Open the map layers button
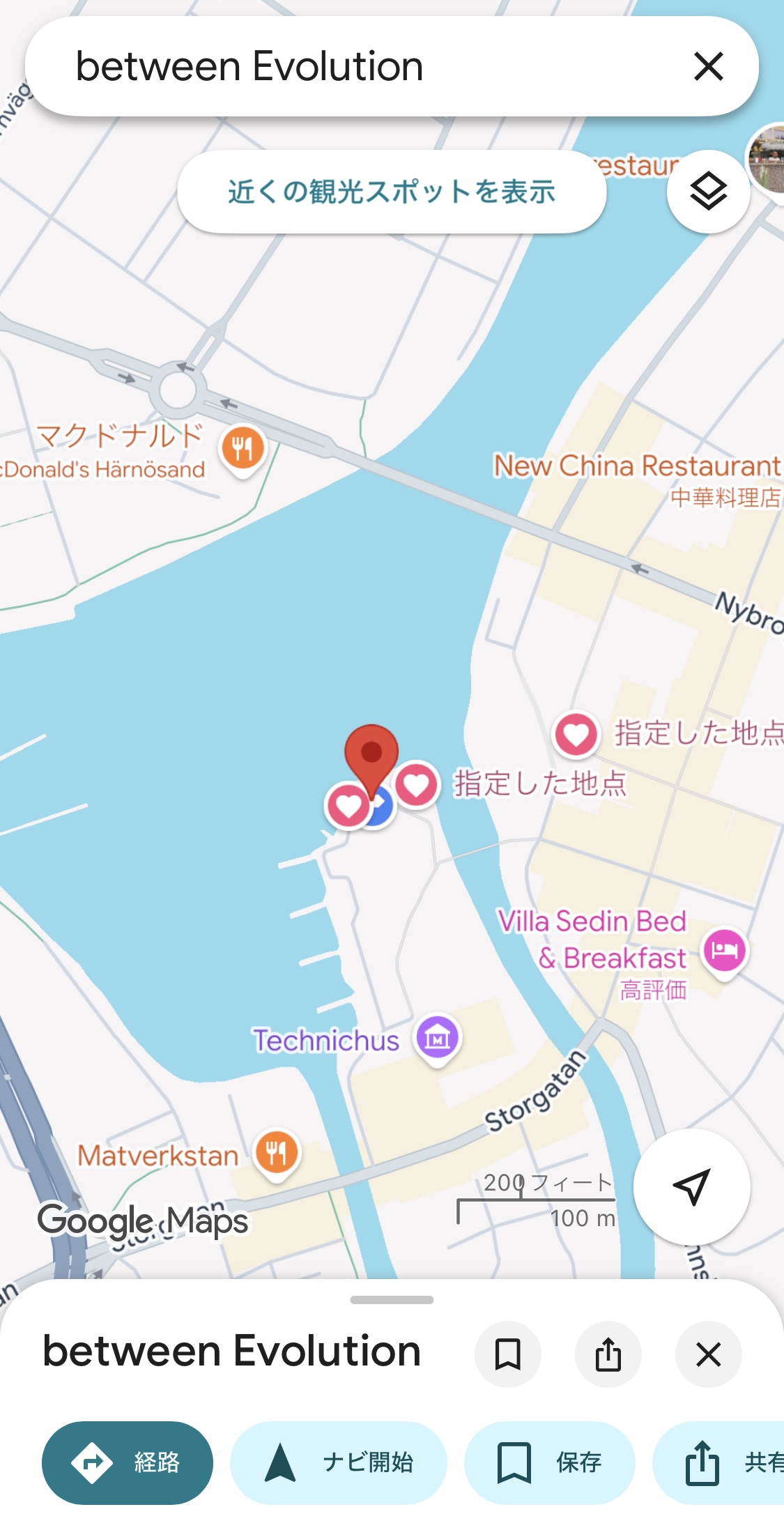784x1530 pixels. [x=708, y=192]
